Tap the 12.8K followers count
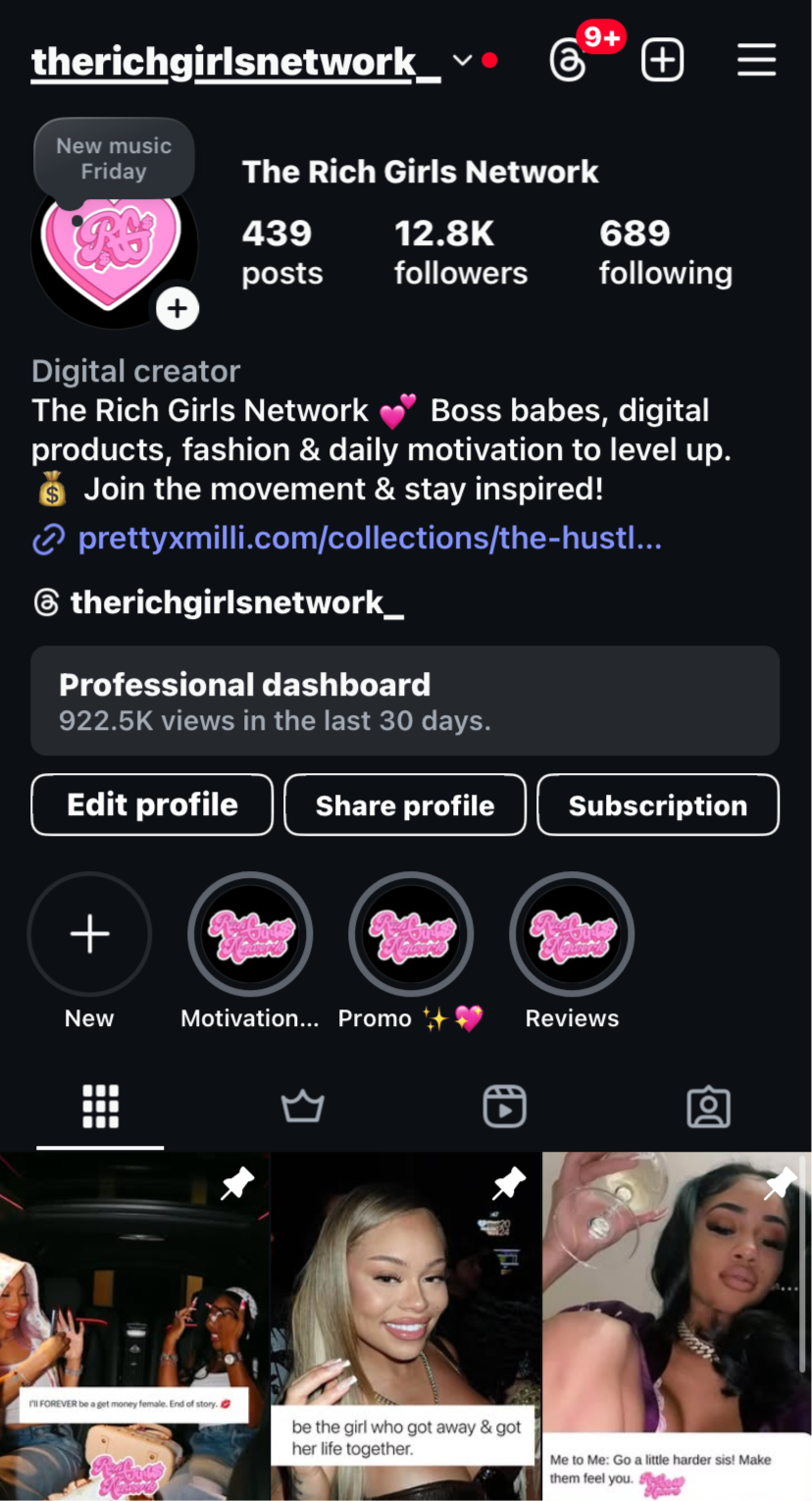This screenshot has height=1501, width=812. [461, 253]
